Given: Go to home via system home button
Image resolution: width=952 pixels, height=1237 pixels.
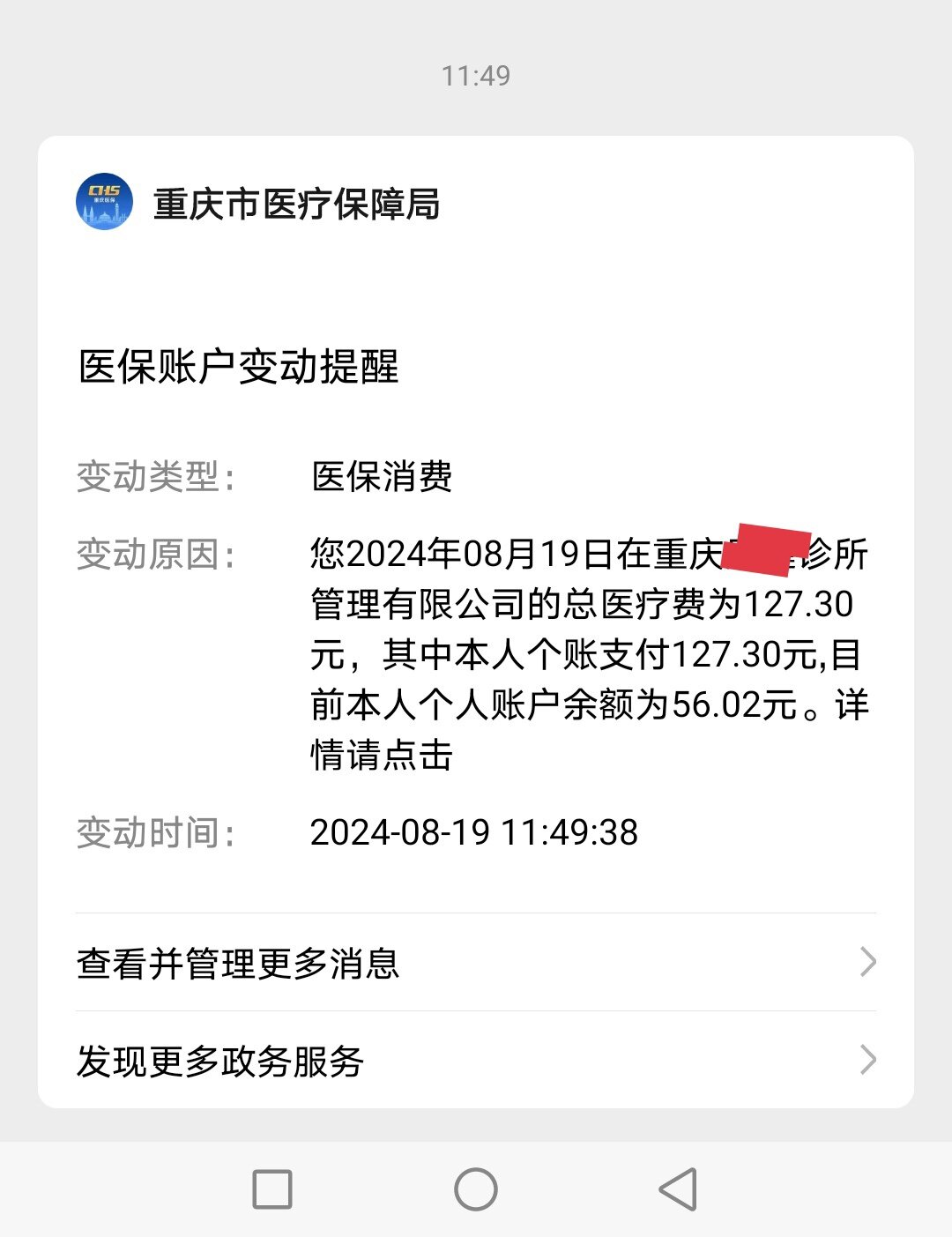Looking at the screenshot, I should [476, 1189].
